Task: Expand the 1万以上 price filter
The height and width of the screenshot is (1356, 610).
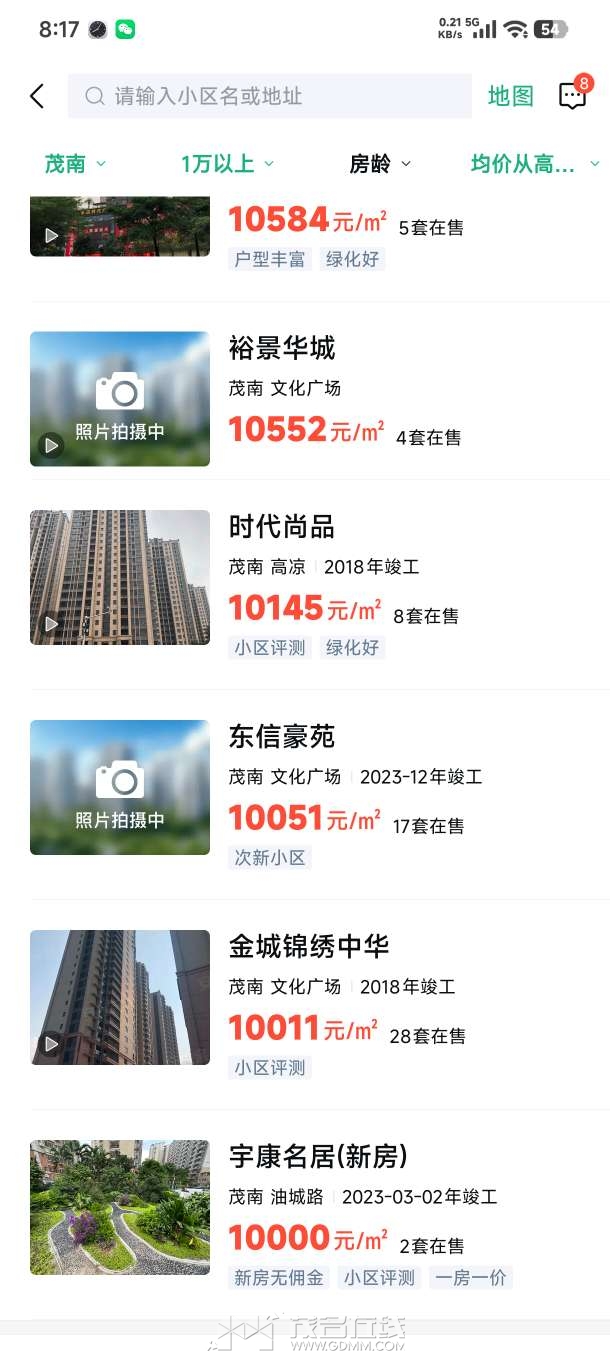Action: [x=227, y=164]
